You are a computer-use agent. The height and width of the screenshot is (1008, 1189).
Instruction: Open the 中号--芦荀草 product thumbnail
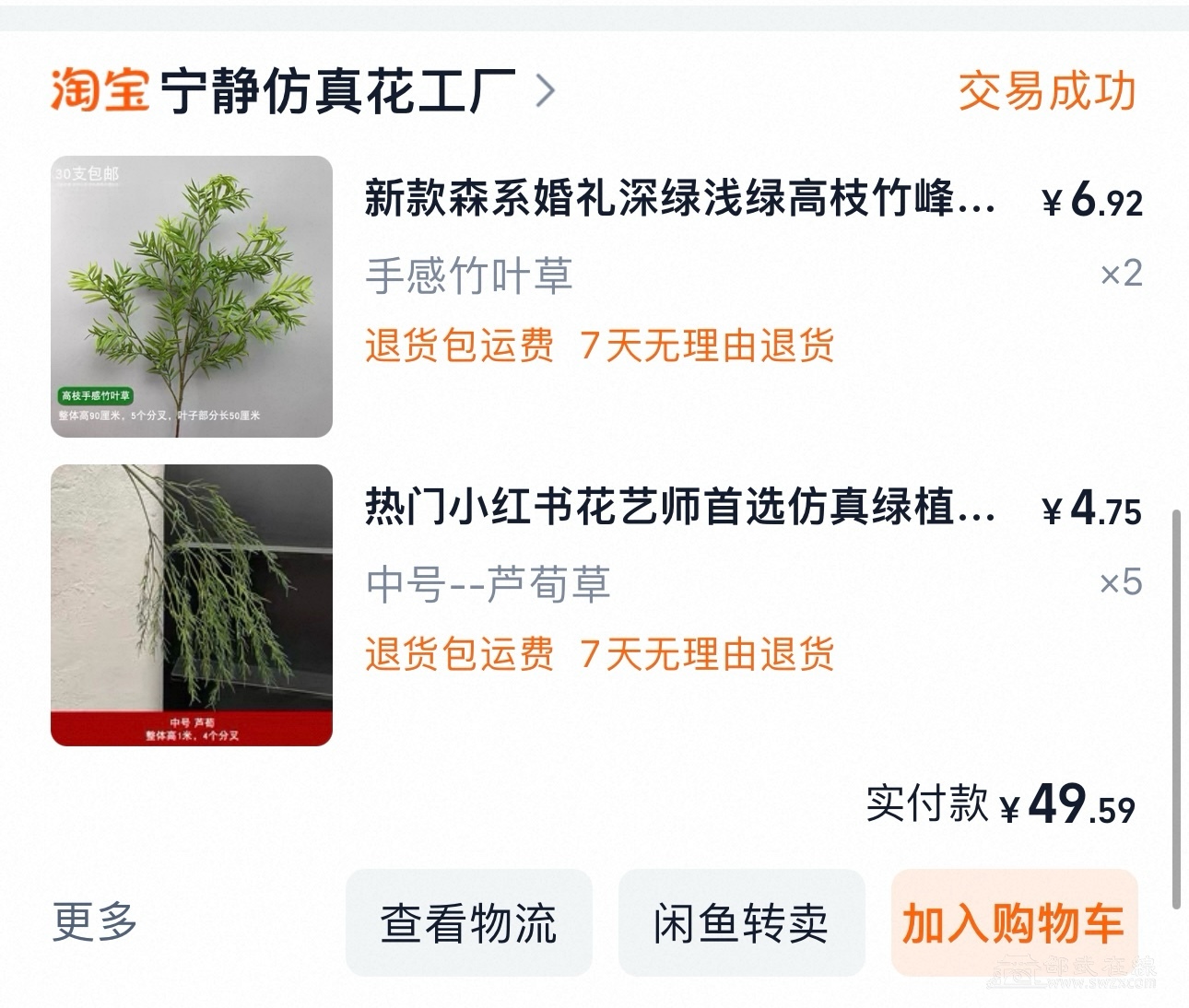click(192, 605)
